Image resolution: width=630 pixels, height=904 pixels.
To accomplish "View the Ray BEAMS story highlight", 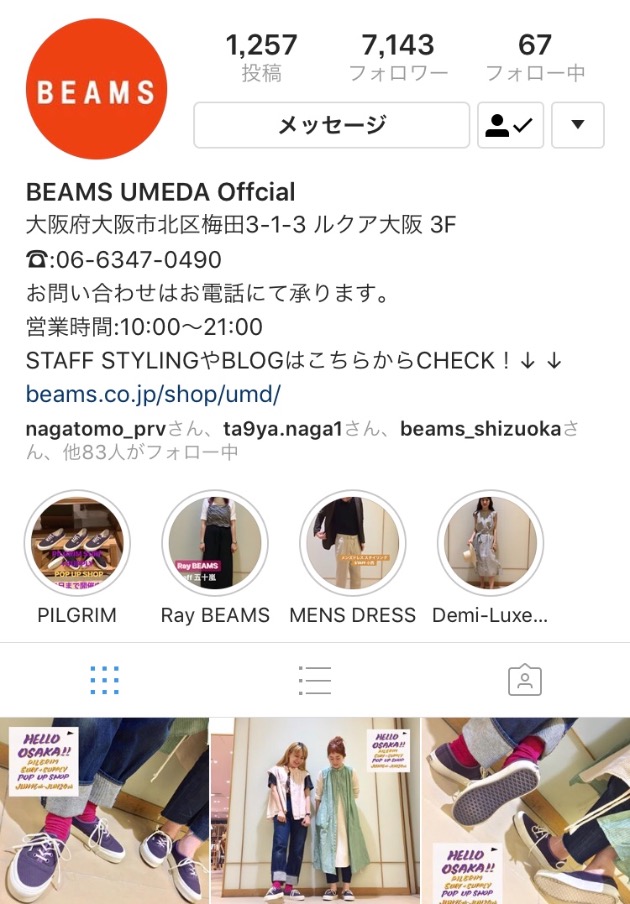I will point(215,543).
